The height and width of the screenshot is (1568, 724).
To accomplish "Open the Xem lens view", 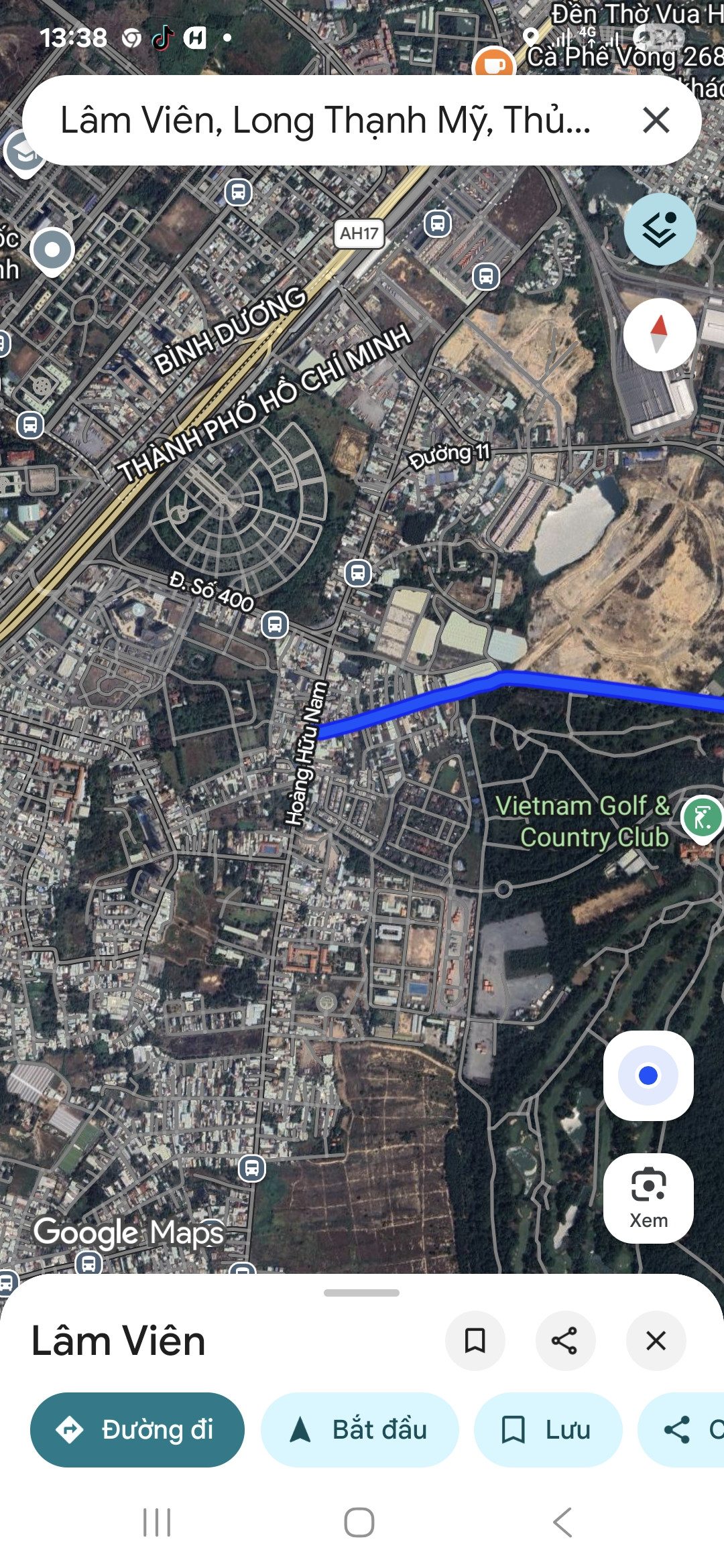I will pyautogui.click(x=648, y=1197).
